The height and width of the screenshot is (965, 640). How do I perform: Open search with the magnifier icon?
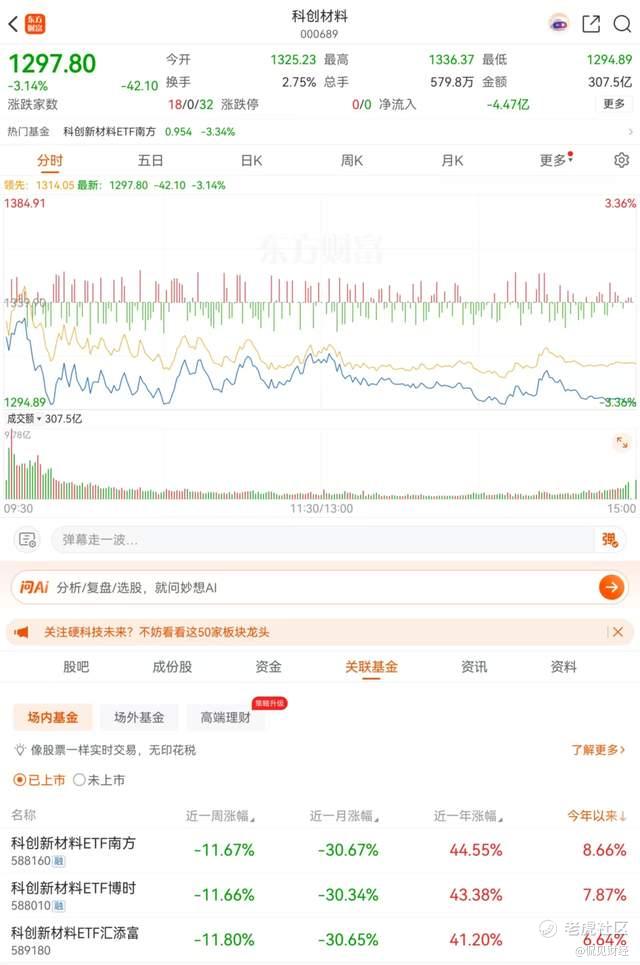[x=622, y=24]
